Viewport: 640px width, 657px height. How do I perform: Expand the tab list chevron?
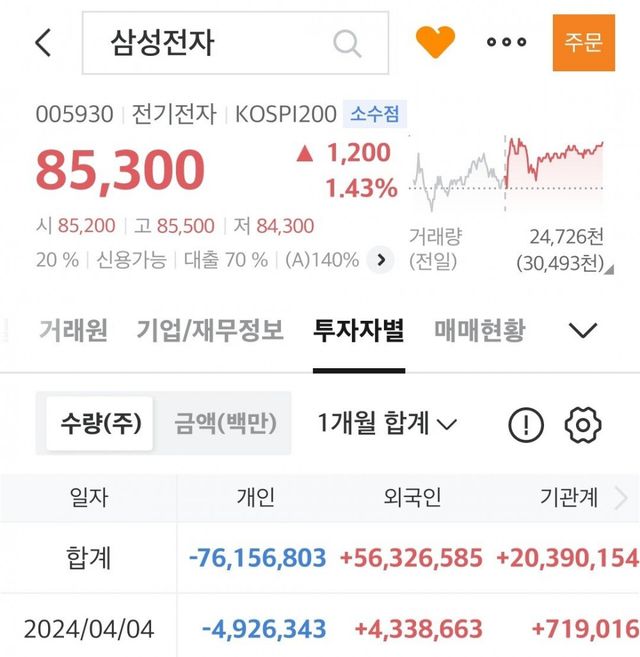[x=583, y=330]
